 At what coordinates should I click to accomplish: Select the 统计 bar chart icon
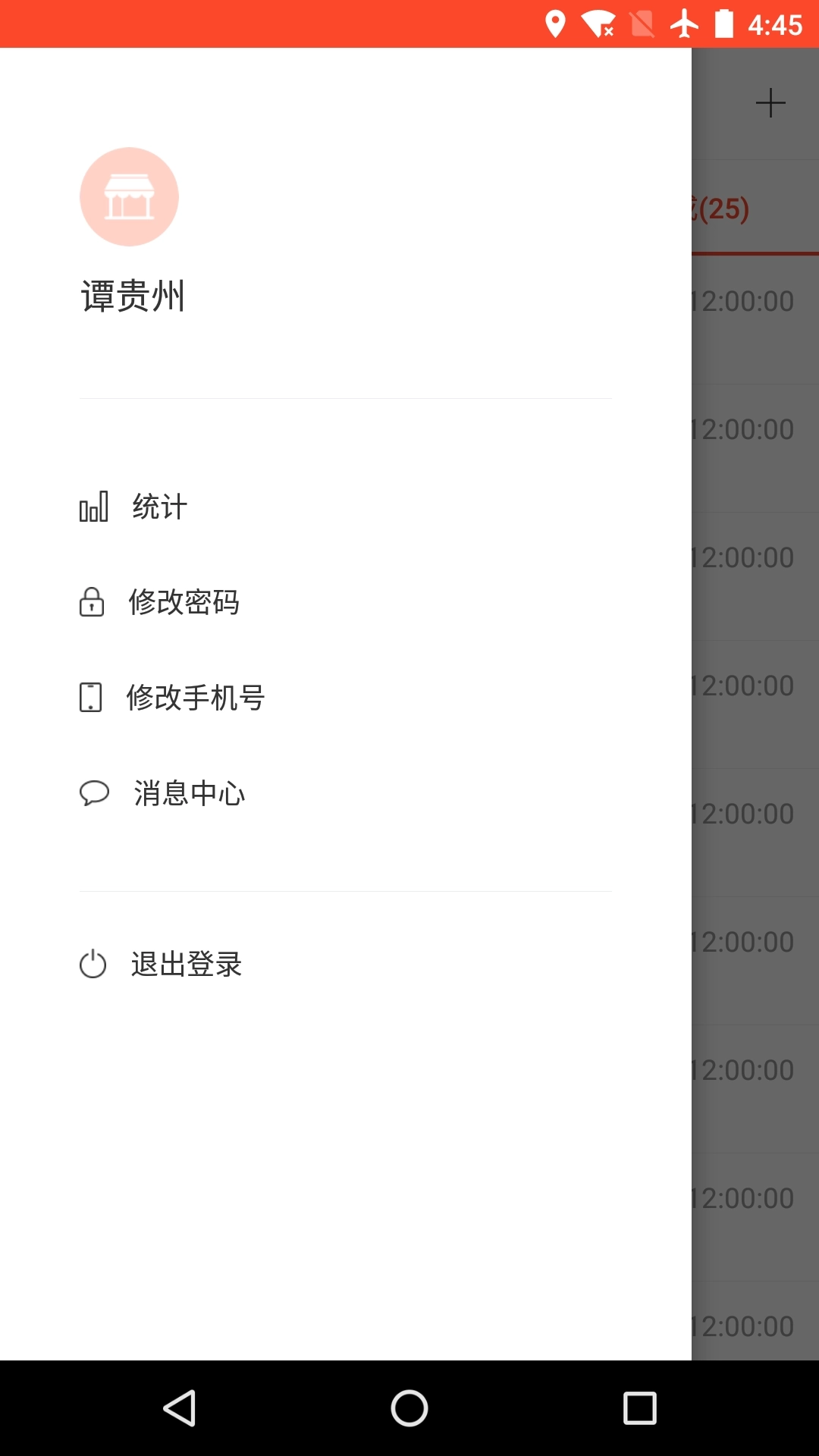tap(93, 507)
